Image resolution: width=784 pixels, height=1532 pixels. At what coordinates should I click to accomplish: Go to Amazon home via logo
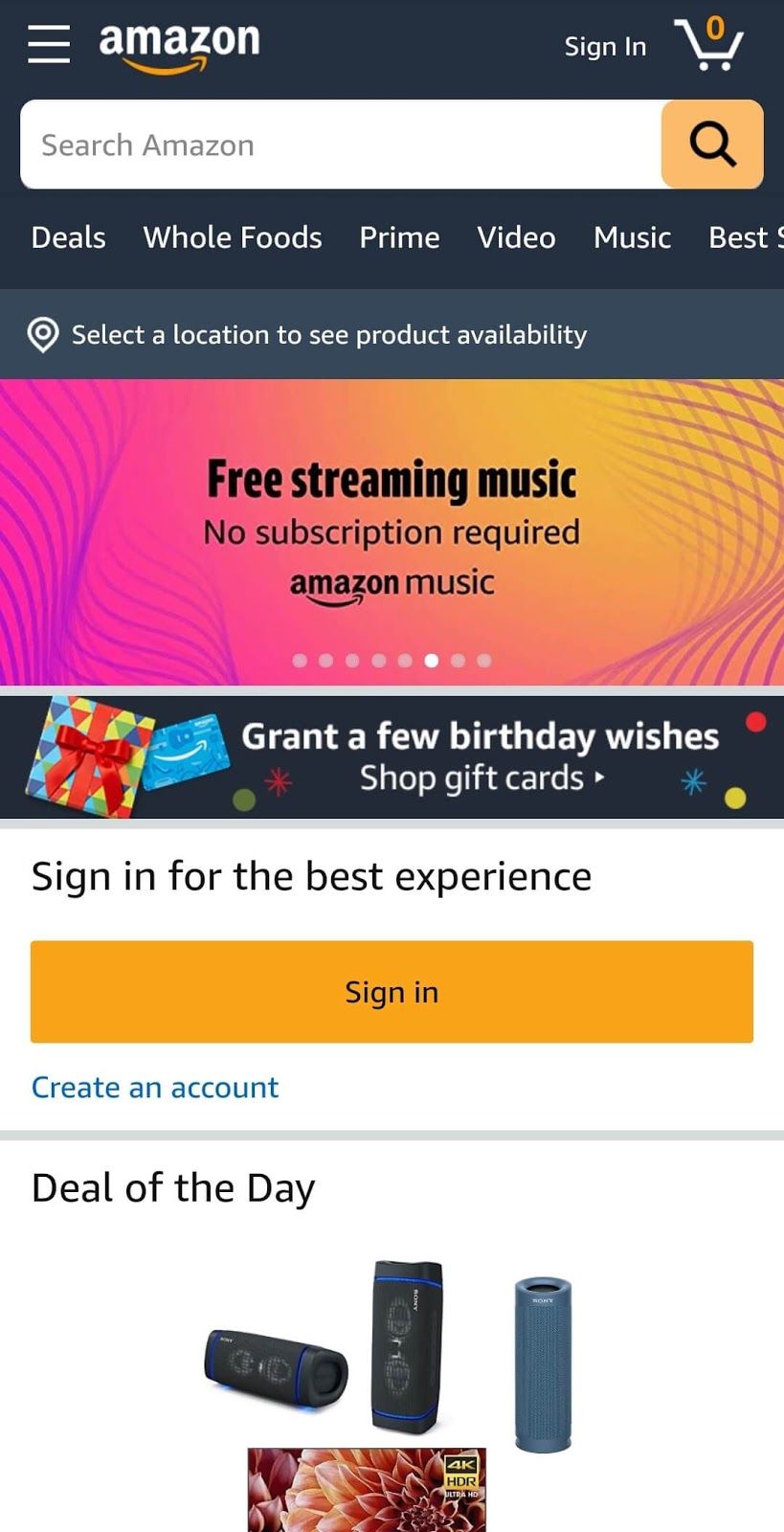tap(179, 45)
